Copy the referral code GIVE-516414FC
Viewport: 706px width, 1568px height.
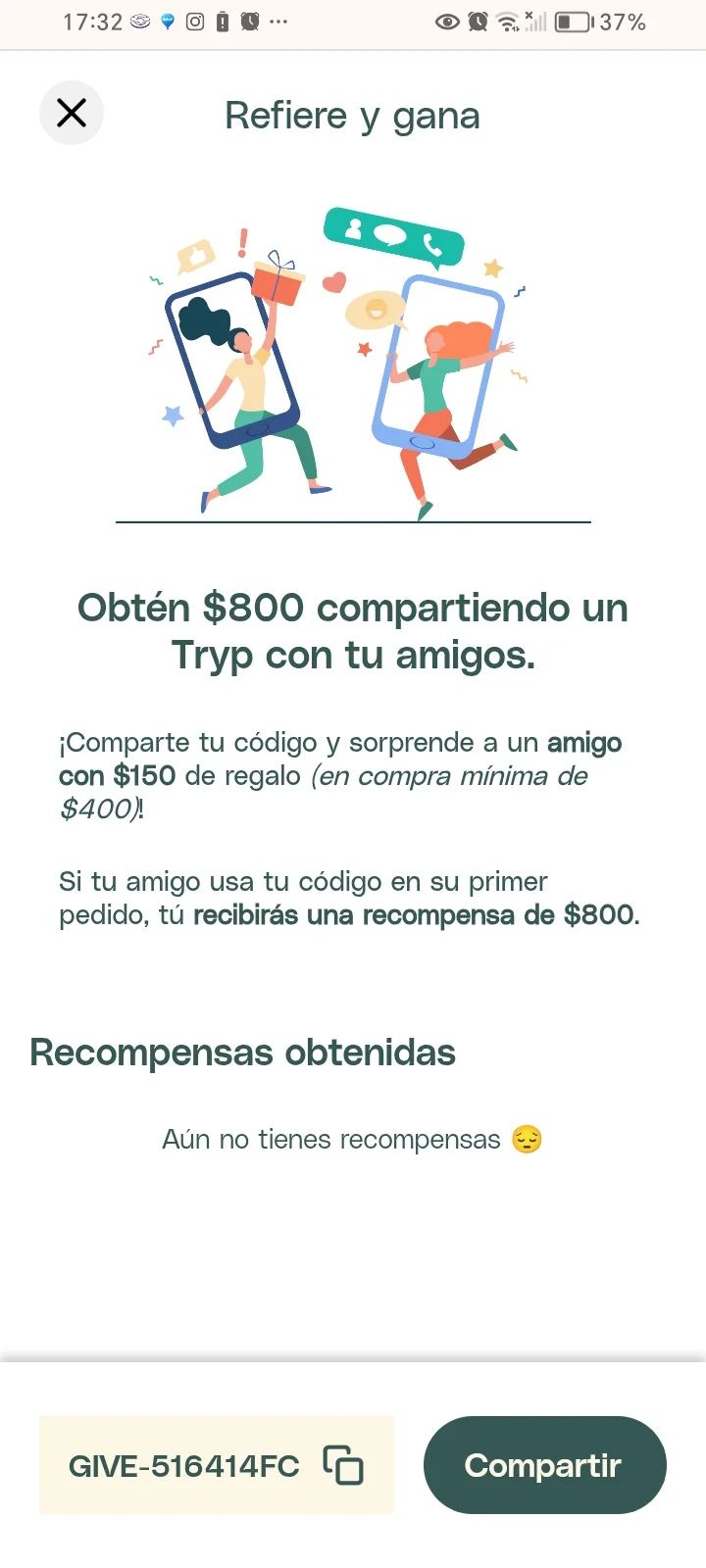(343, 1465)
